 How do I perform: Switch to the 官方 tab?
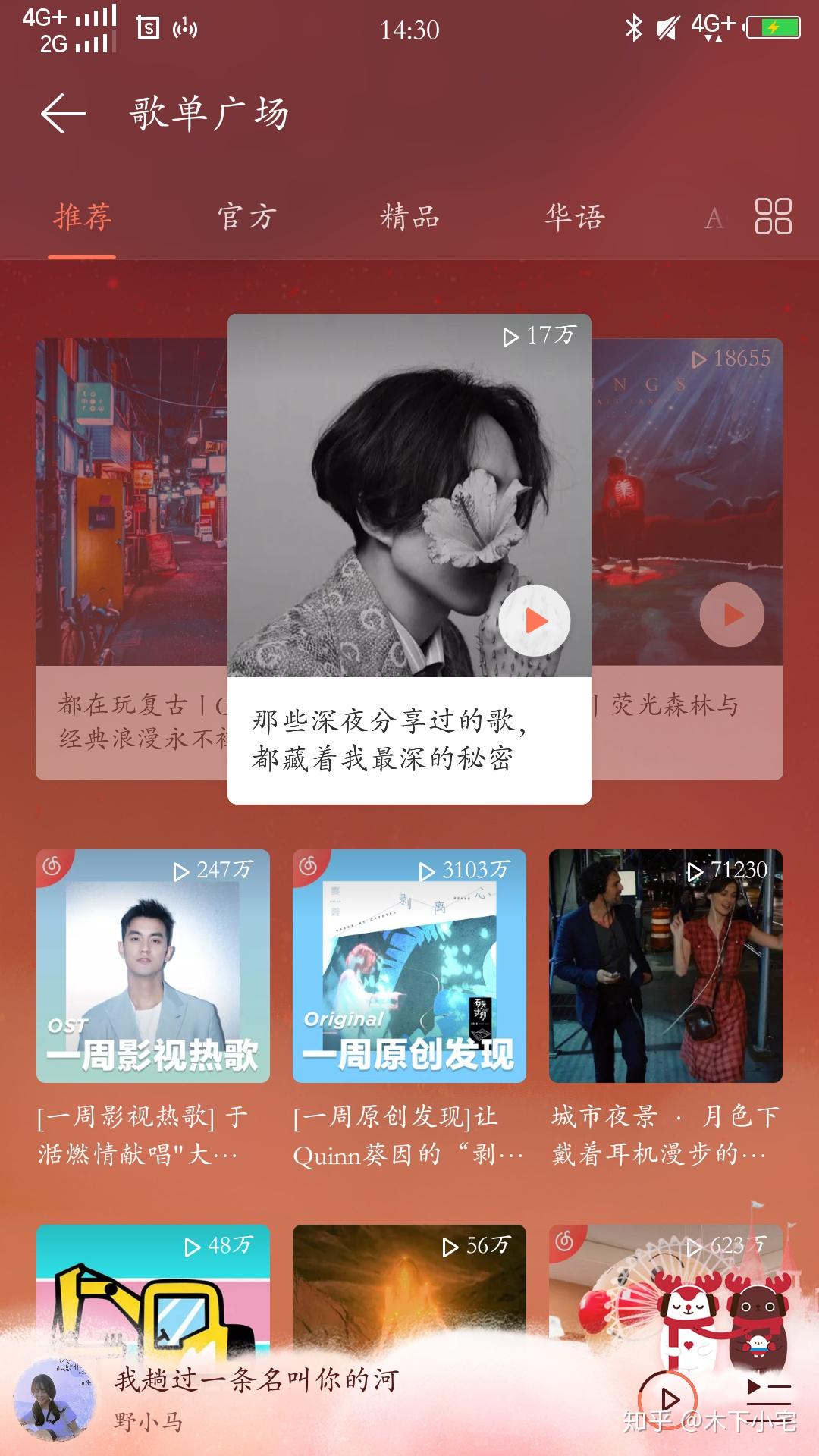[x=246, y=218]
